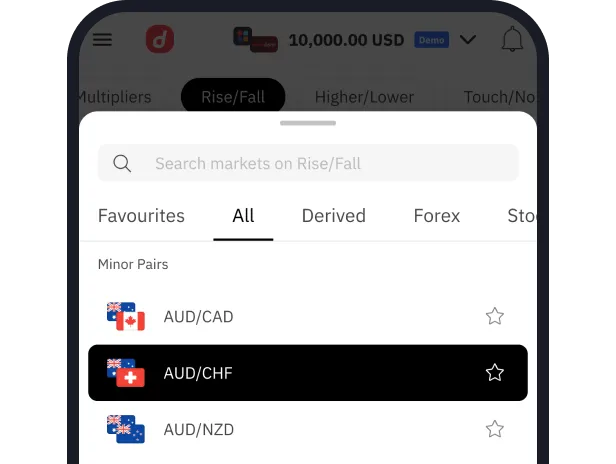The height and width of the screenshot is (464, 616).
Task: Choose the AUD/CAD pair
Action: pos(198,317)
